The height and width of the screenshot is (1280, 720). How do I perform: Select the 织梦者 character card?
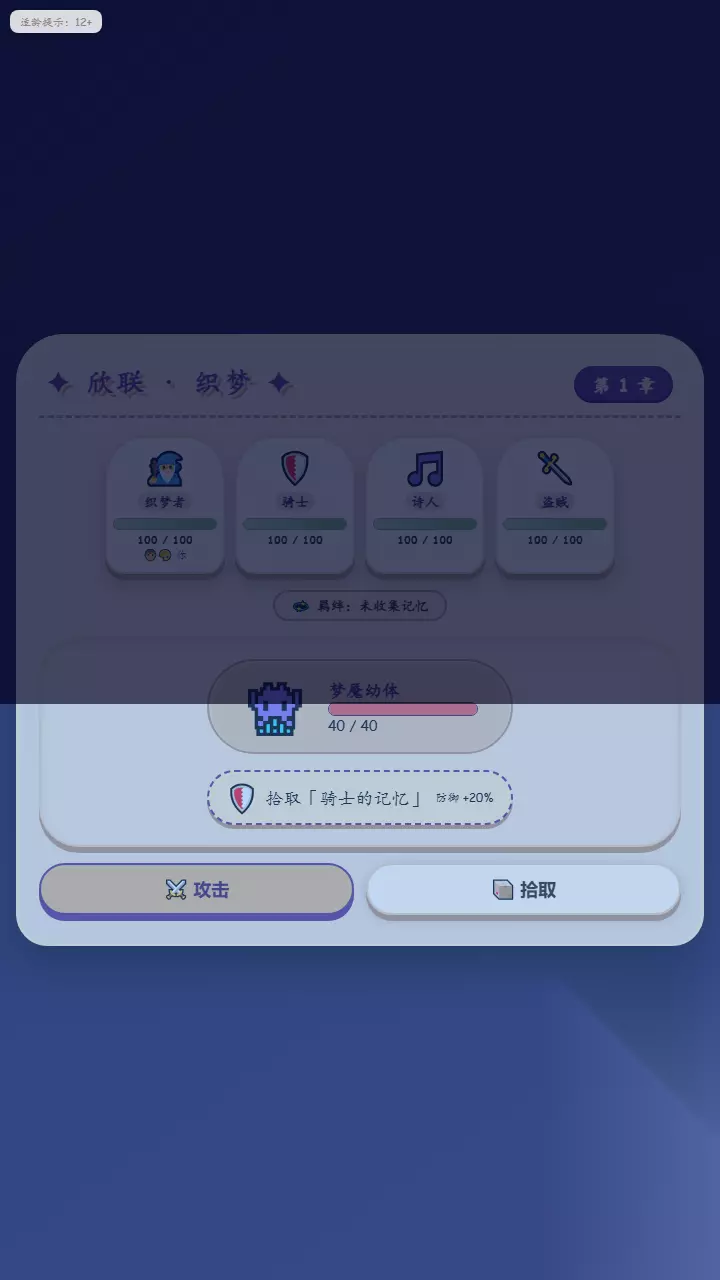click(x=165, y=506)
